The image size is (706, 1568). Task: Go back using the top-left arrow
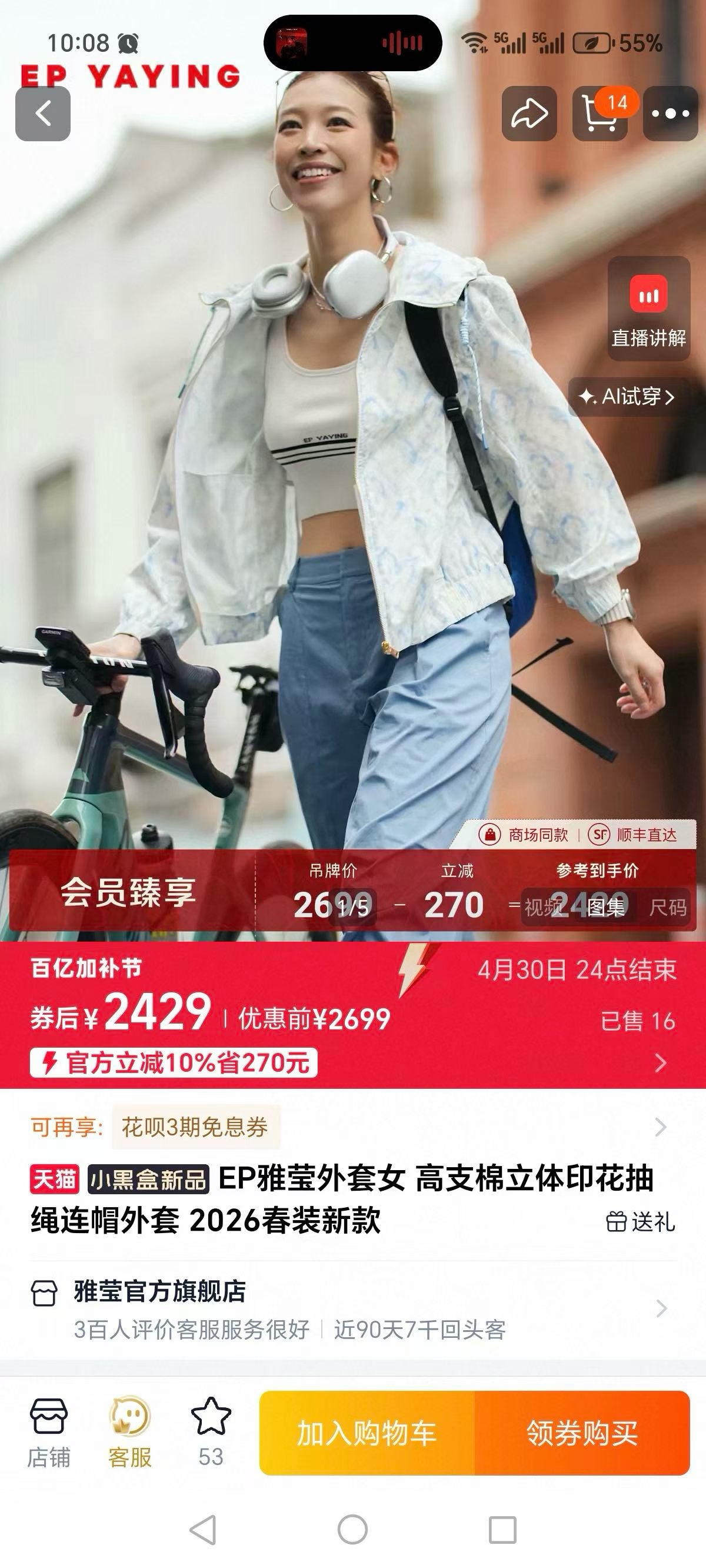click(x=42, y=114)
